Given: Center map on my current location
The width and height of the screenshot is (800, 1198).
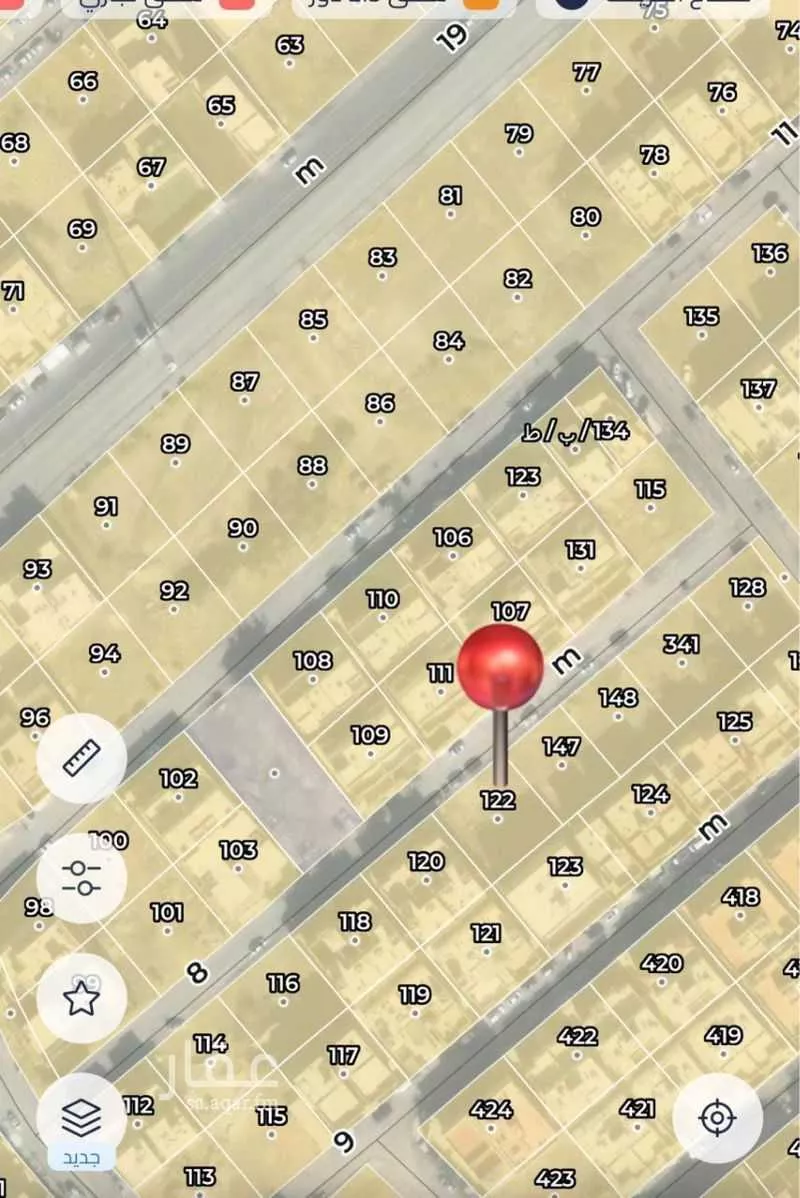Looking at the screenshot, I should pyautogui.click(x=717, y=1117).
